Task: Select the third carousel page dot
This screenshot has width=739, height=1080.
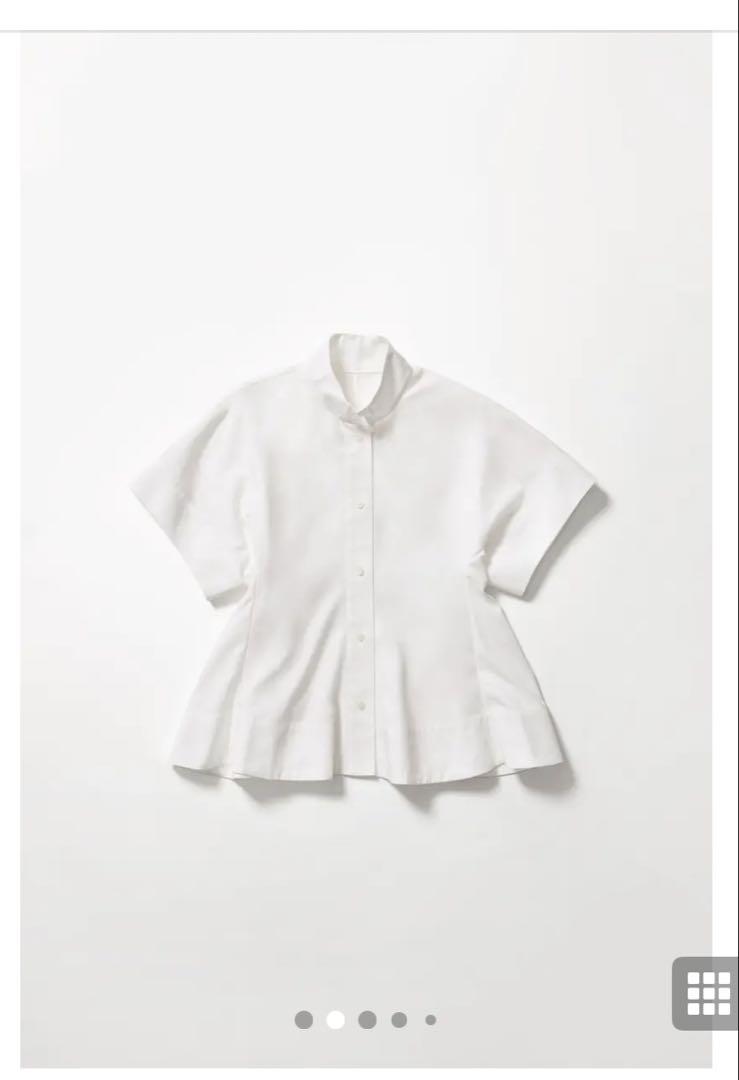Action: [x=367, y=1020]
